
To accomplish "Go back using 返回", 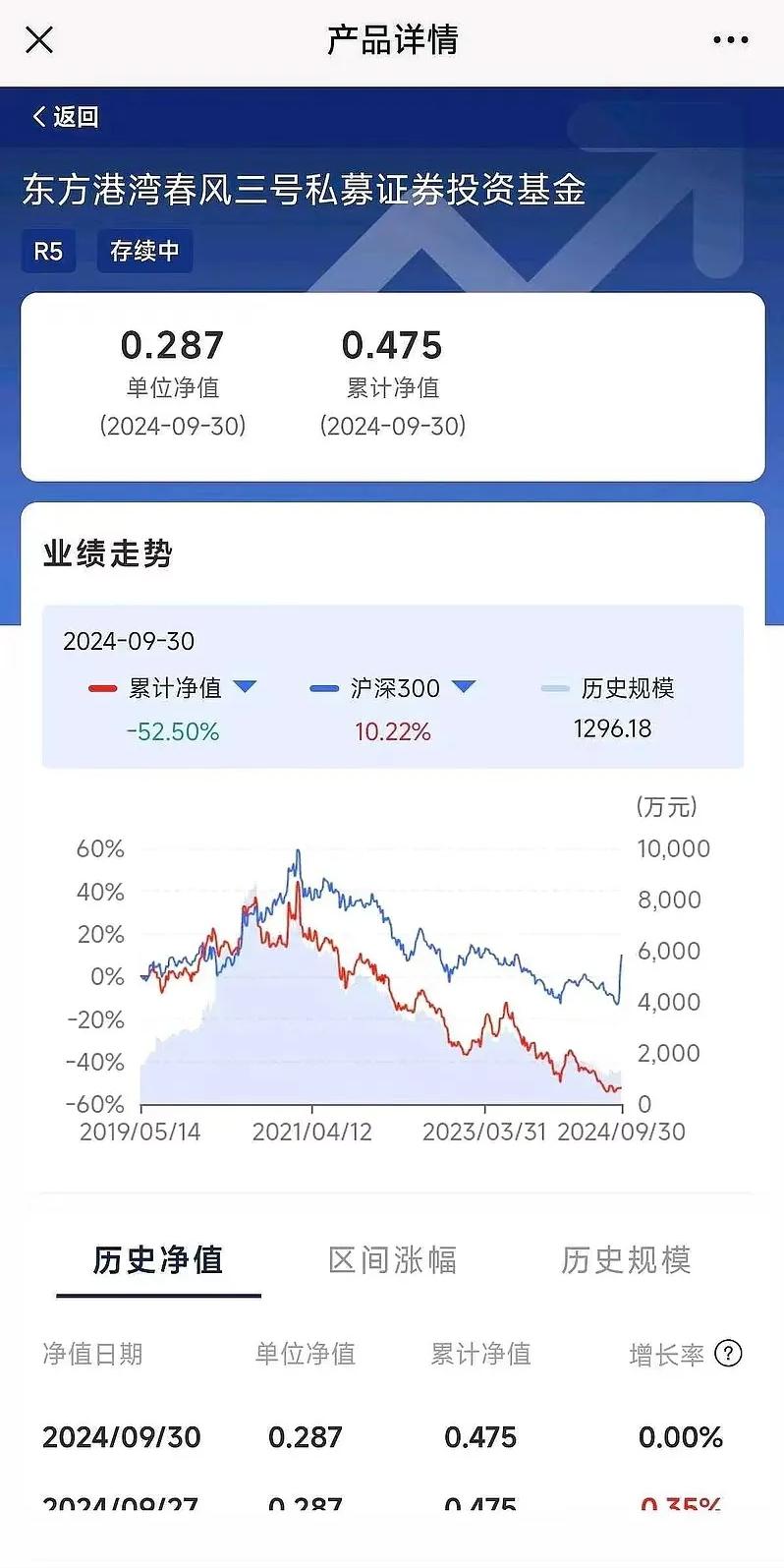I will [65, 117].
